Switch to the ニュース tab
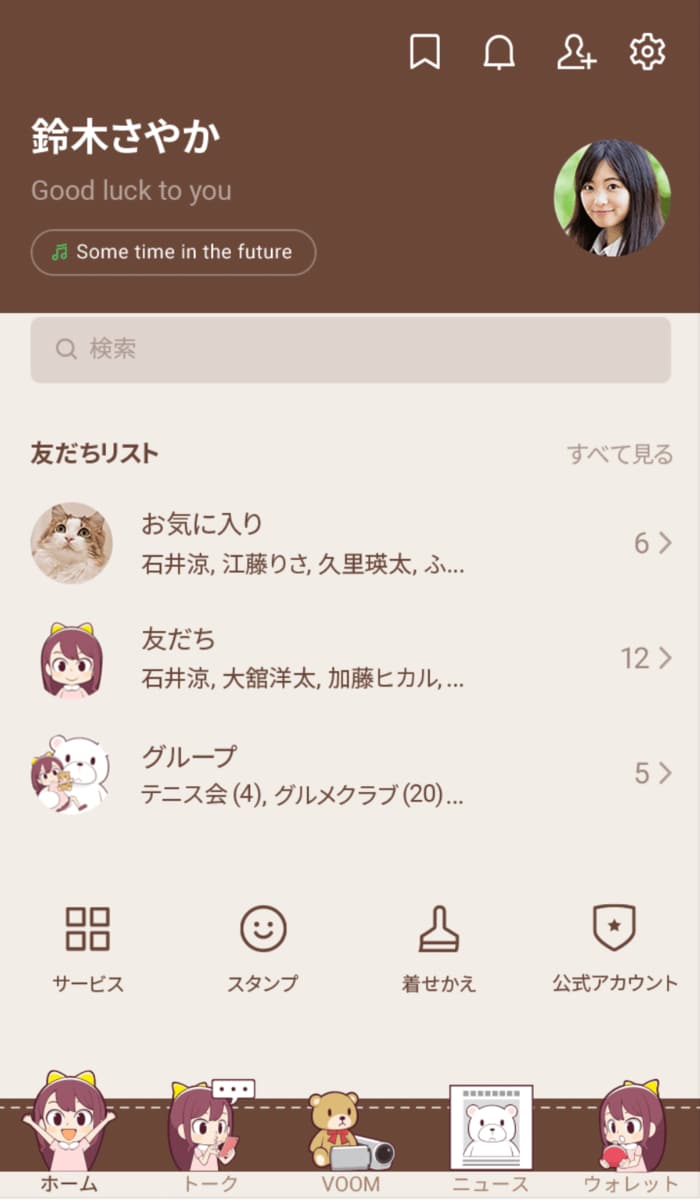The width and height of the screenshot is (700, 1201). click(490, 1140)
